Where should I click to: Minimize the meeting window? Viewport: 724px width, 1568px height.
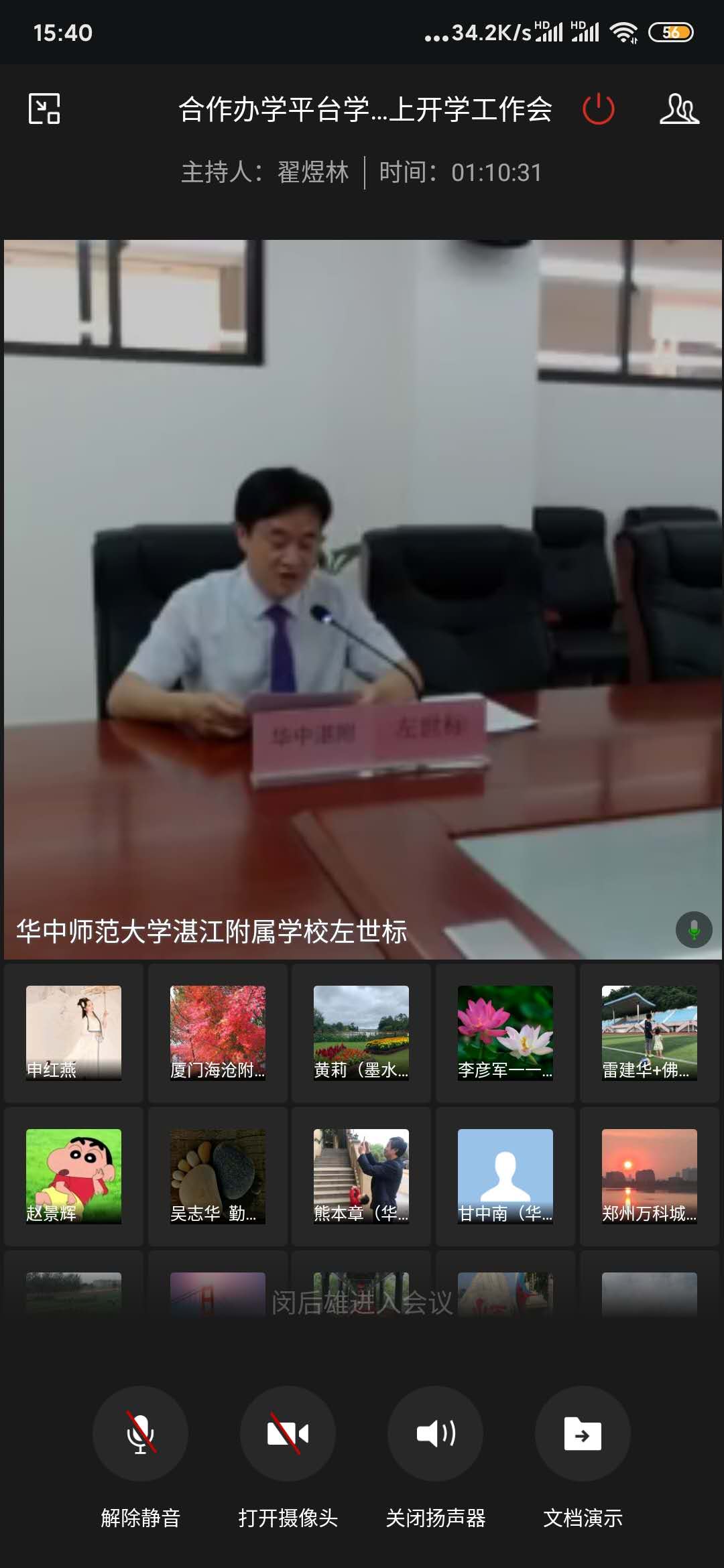point(44,109)
